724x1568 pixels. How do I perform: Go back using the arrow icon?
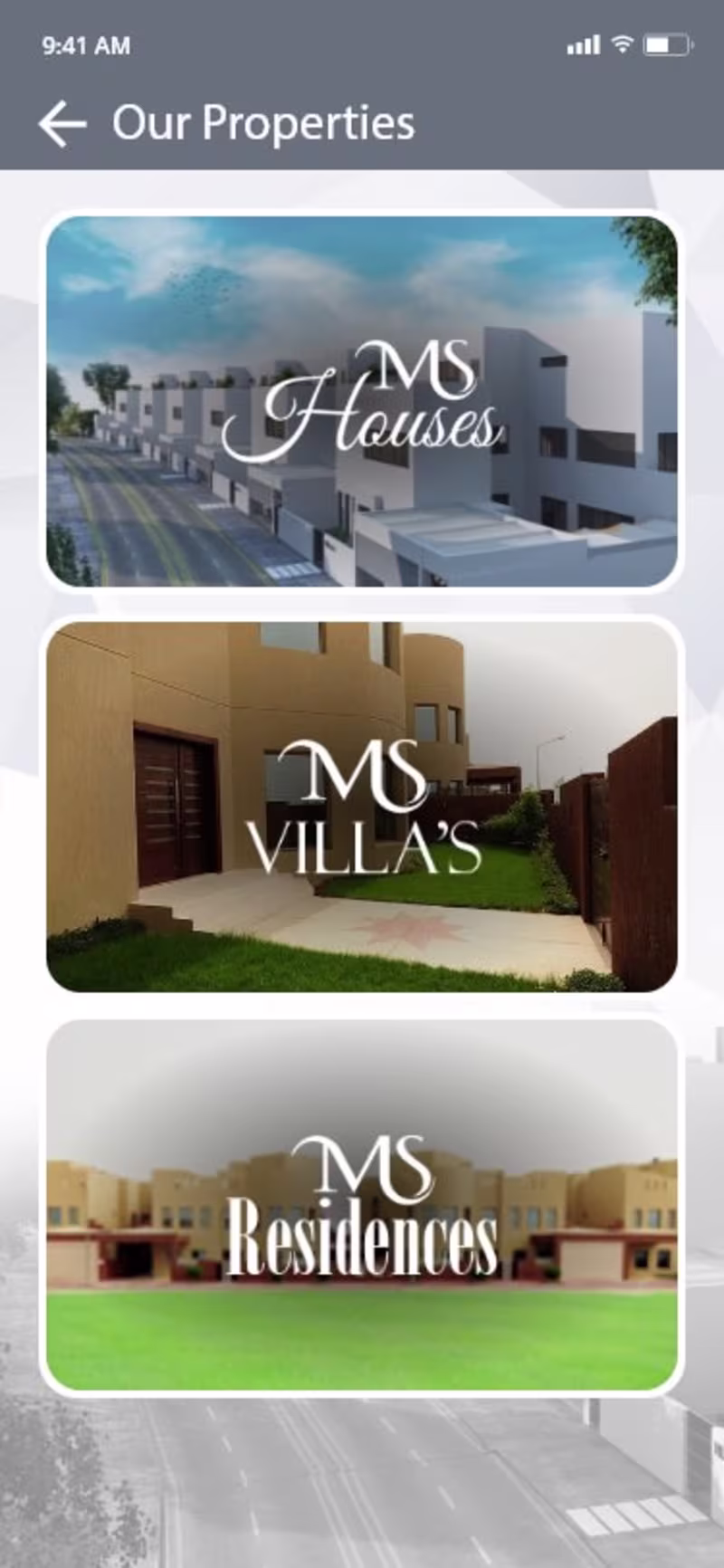(62, 124)
